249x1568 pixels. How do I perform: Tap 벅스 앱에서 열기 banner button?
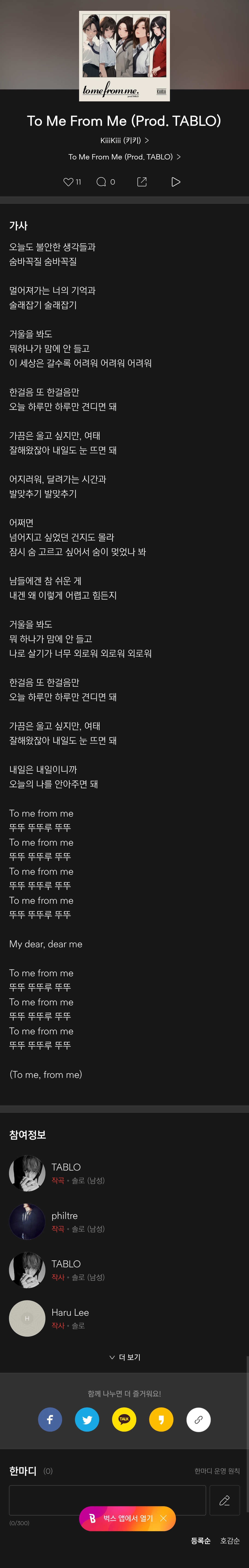122,1518
